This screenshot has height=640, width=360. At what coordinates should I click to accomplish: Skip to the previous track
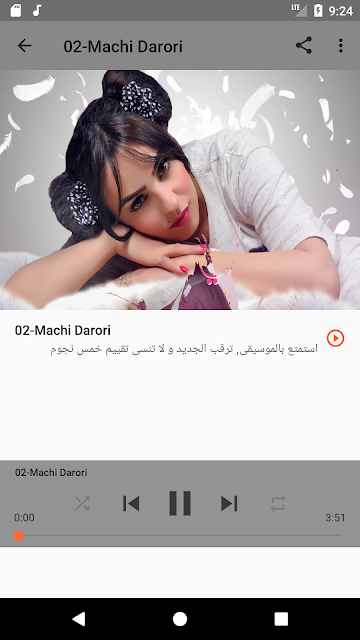pyautogui.click(x=131, y=503)
